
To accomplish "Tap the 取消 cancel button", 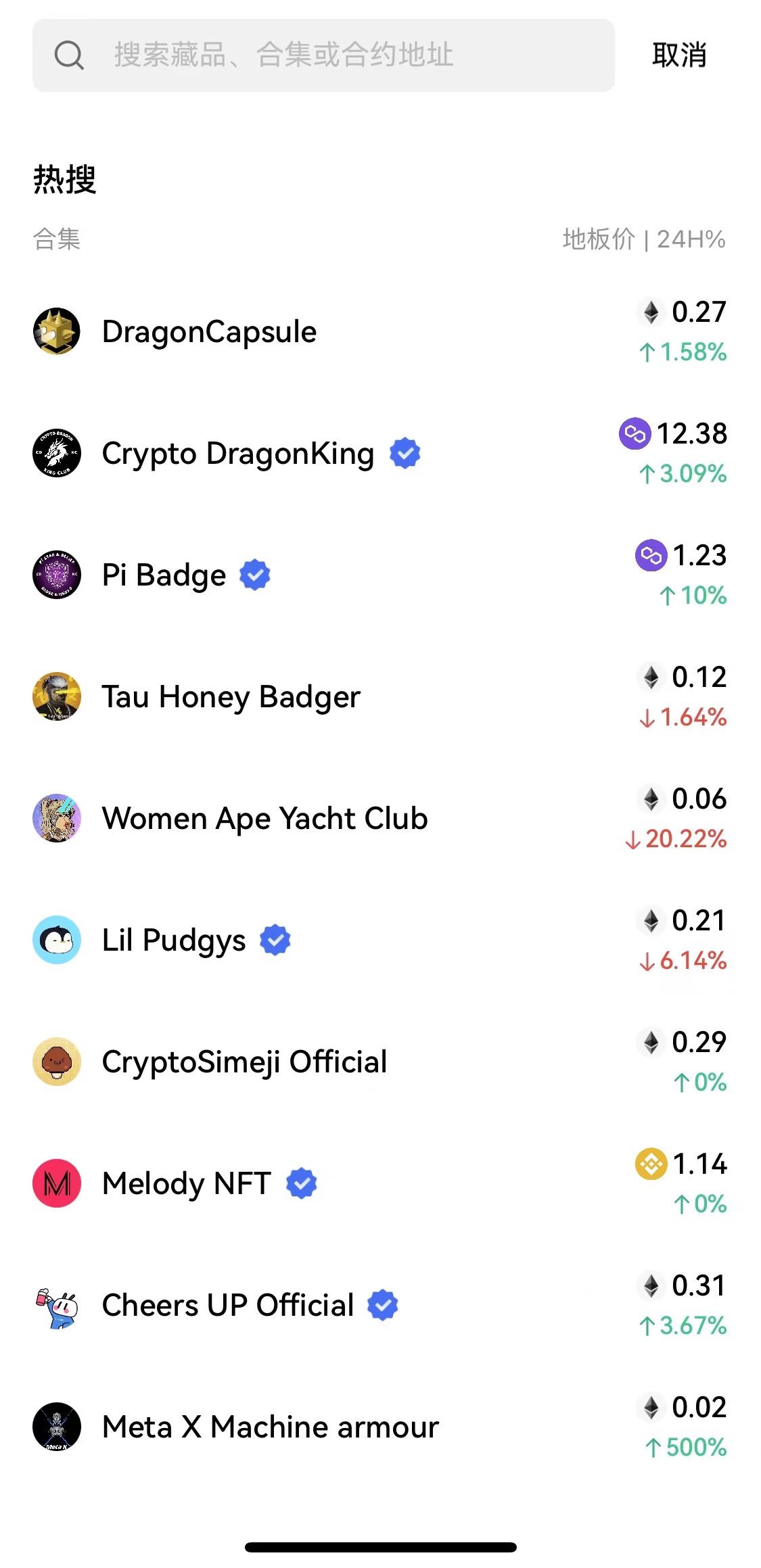I will (x=679, y=55).
